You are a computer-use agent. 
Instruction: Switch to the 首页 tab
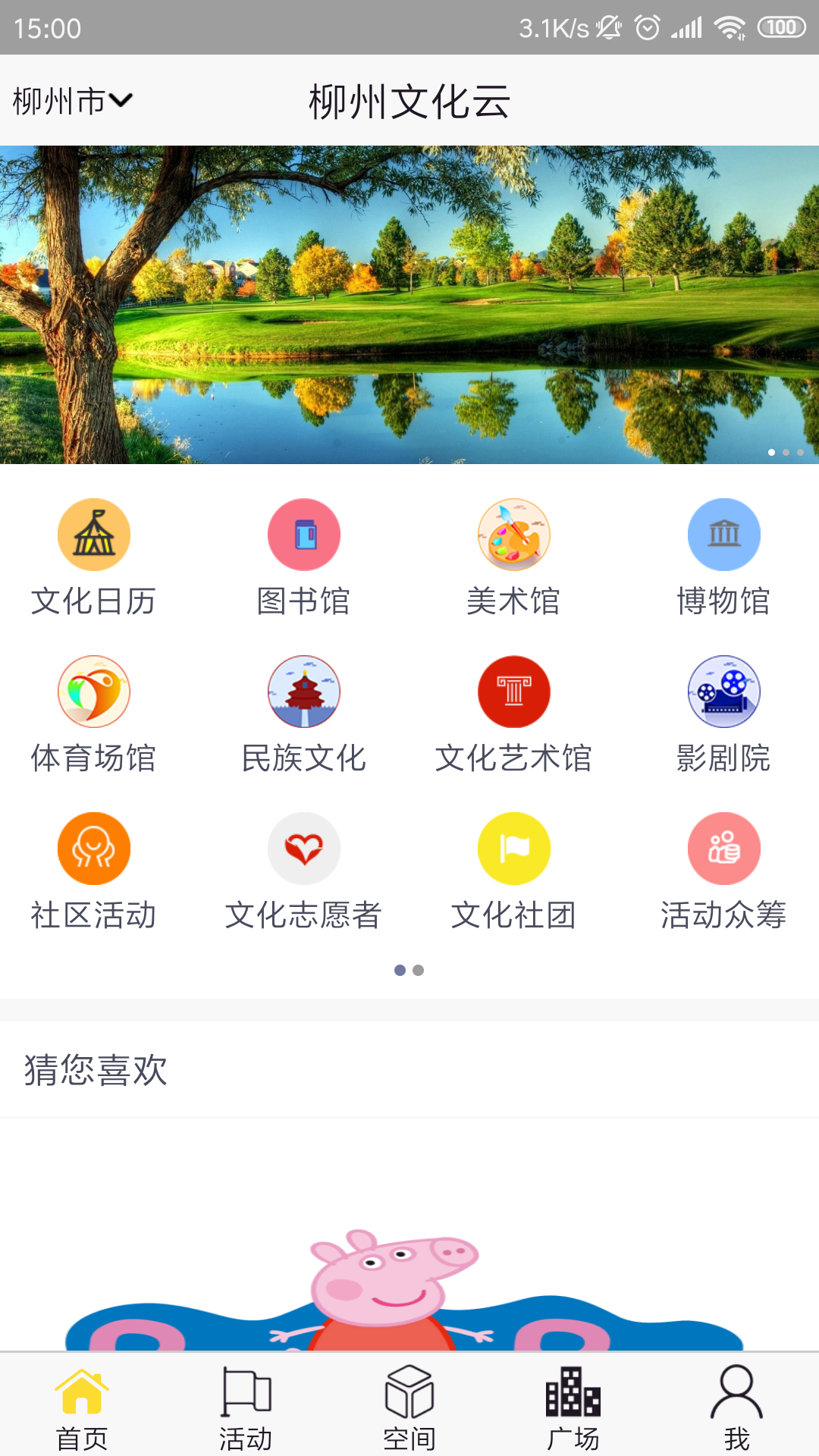pyautogui.click(x=82, y=1407)
